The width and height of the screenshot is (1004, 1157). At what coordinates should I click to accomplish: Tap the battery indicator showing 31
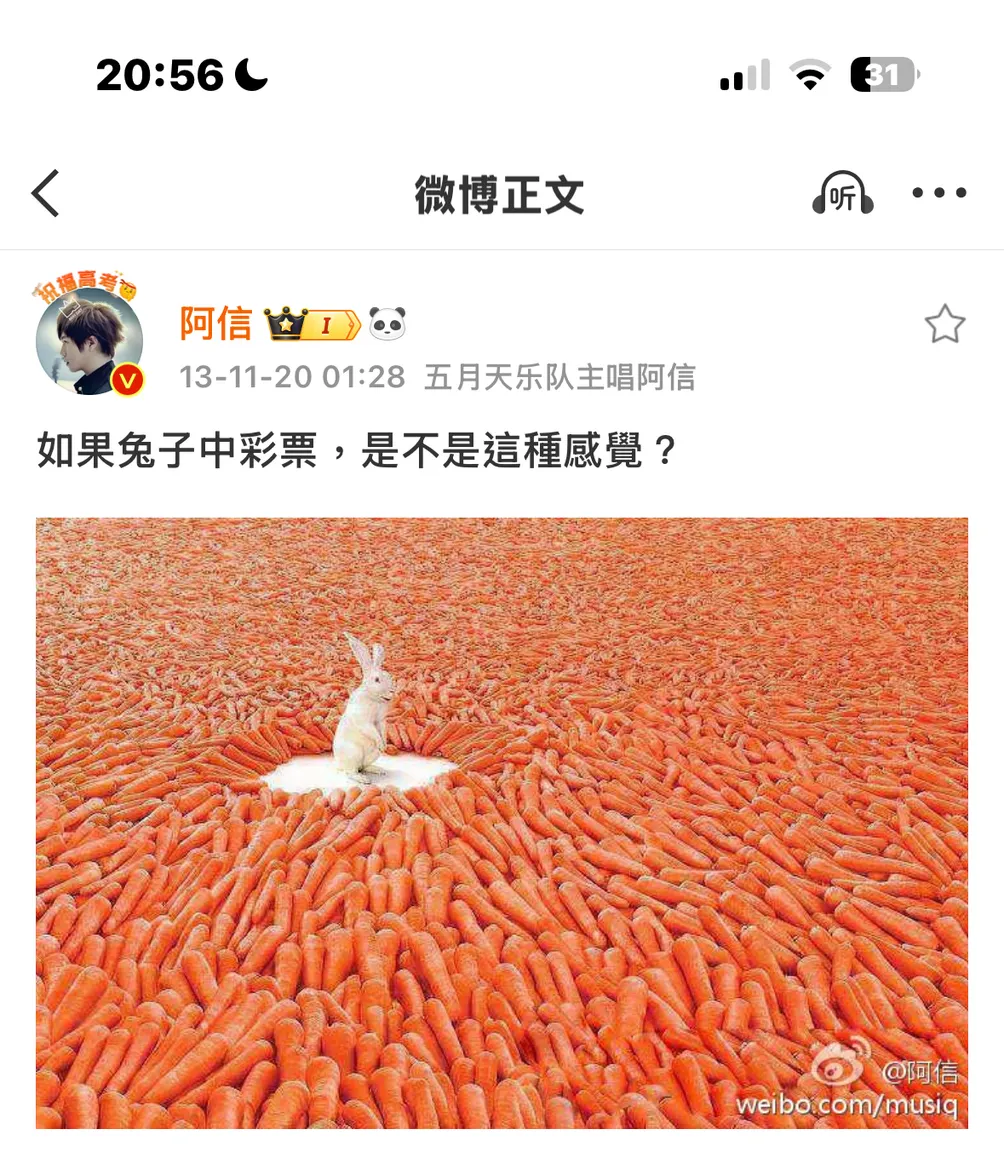(882, 72)
